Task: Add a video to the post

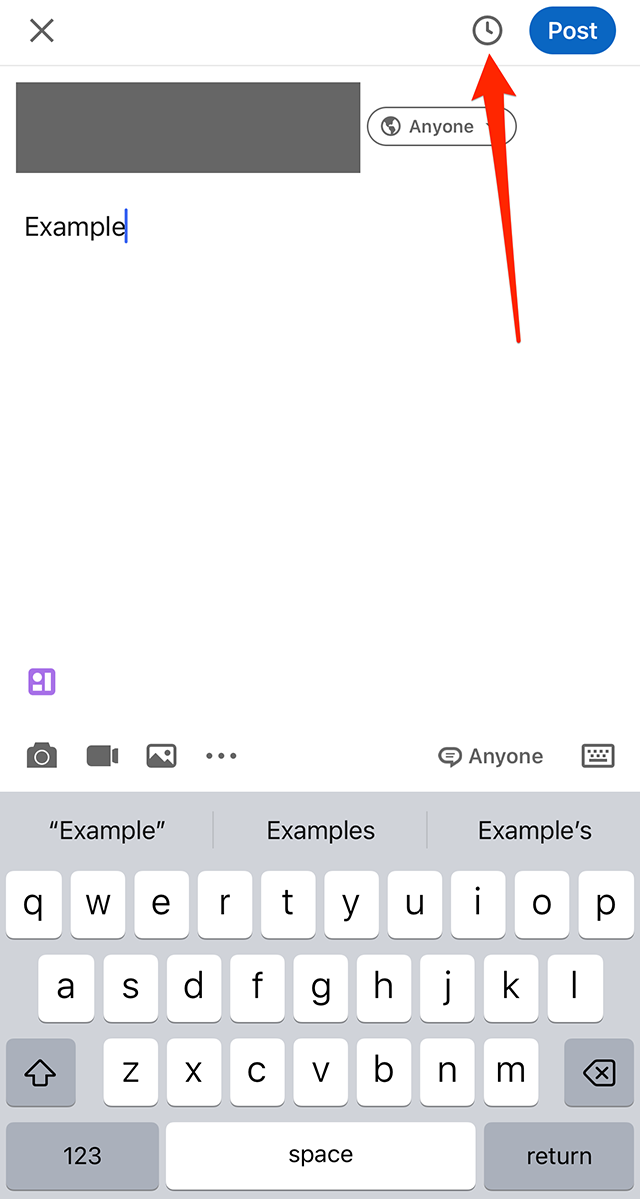Action: coord(102,756)
